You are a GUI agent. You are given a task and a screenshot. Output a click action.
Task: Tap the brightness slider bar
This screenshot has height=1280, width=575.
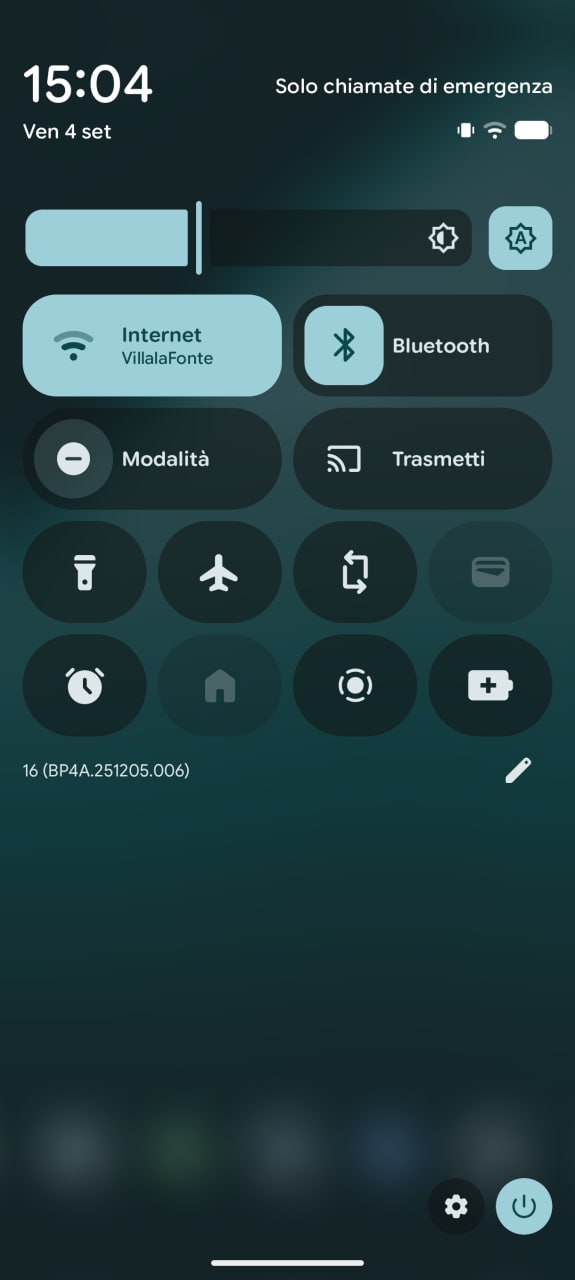coord(248,238)
